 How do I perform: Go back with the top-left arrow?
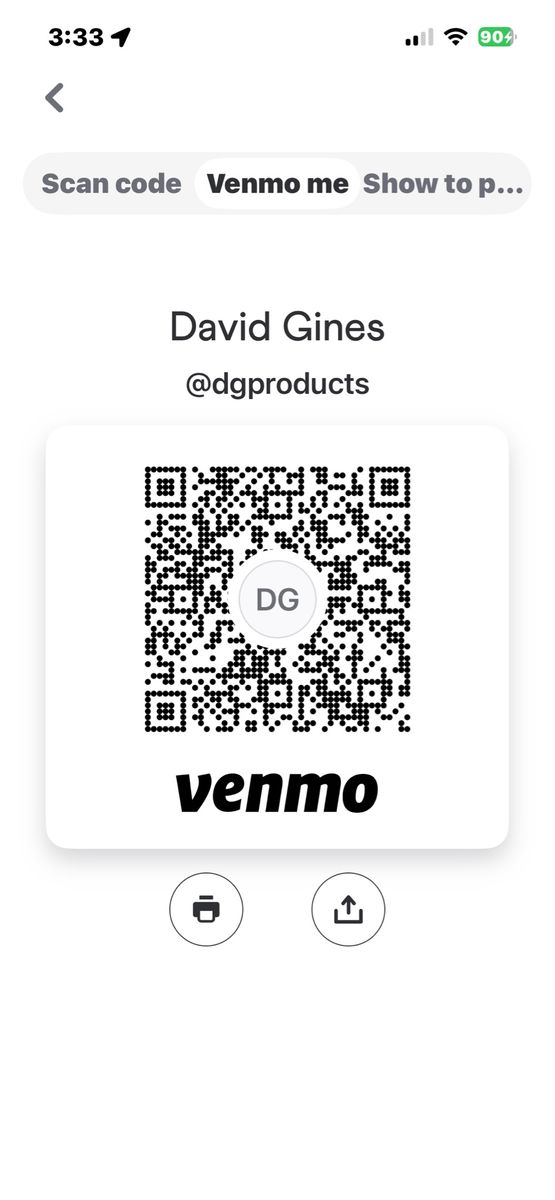tap(55, 98)
